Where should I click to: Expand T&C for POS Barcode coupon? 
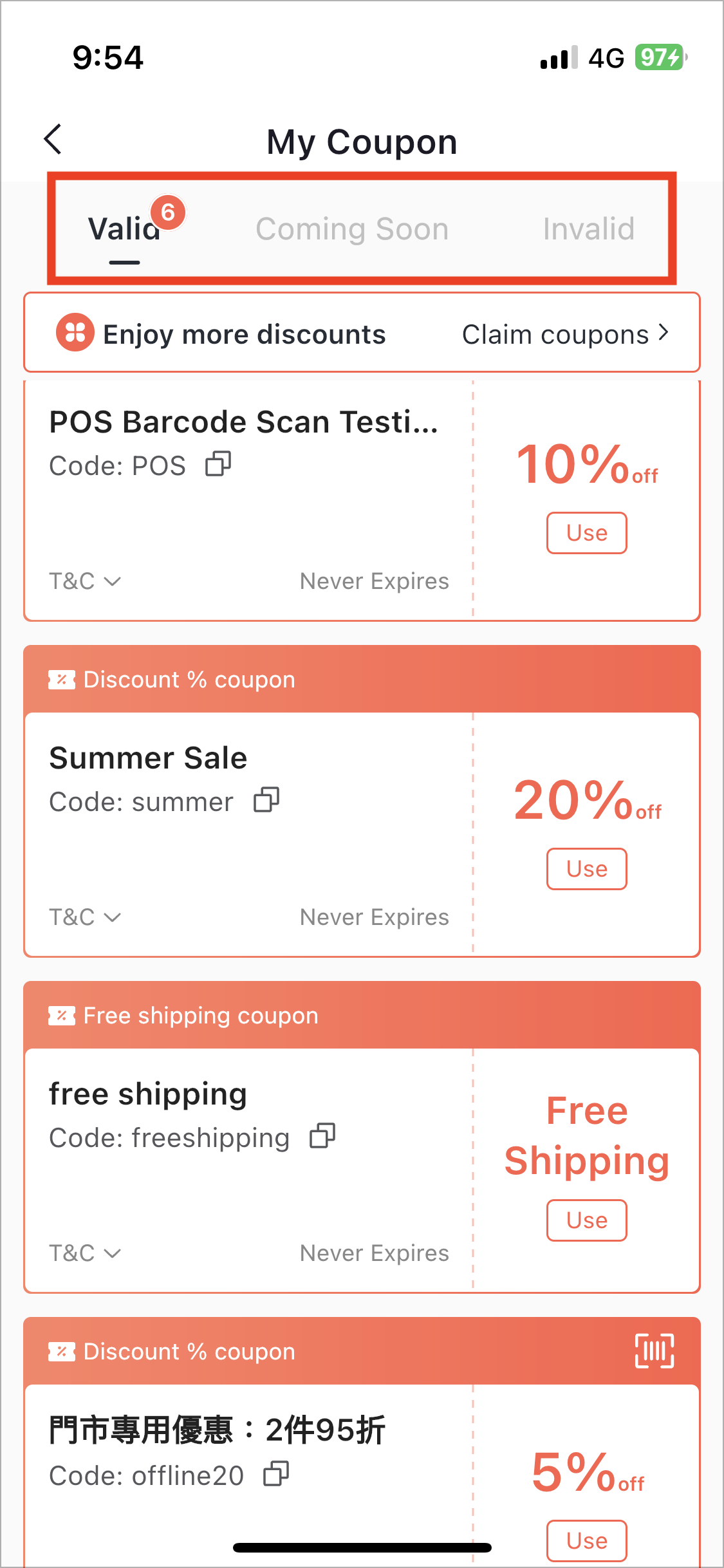[85, 581]
